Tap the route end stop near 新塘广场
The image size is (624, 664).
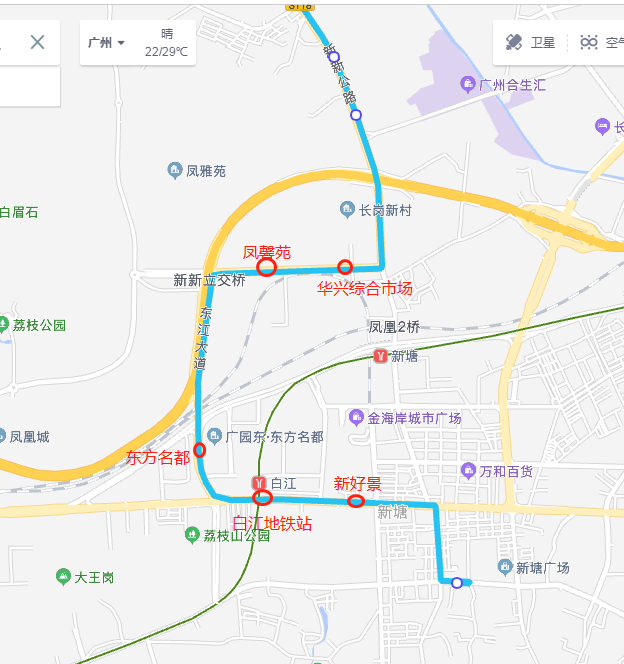click(x=457, y=582)
